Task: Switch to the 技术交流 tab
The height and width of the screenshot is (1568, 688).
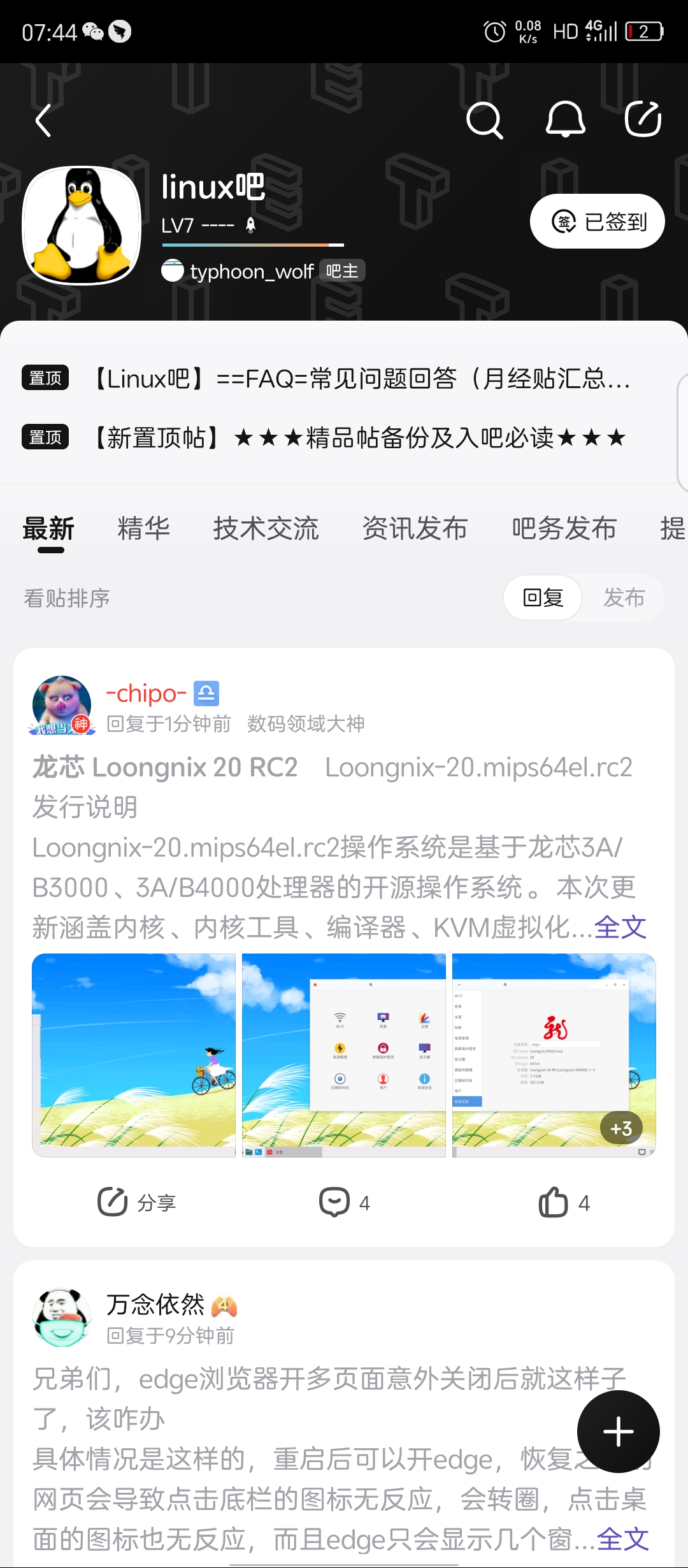Action: click(x=266, y=528)
